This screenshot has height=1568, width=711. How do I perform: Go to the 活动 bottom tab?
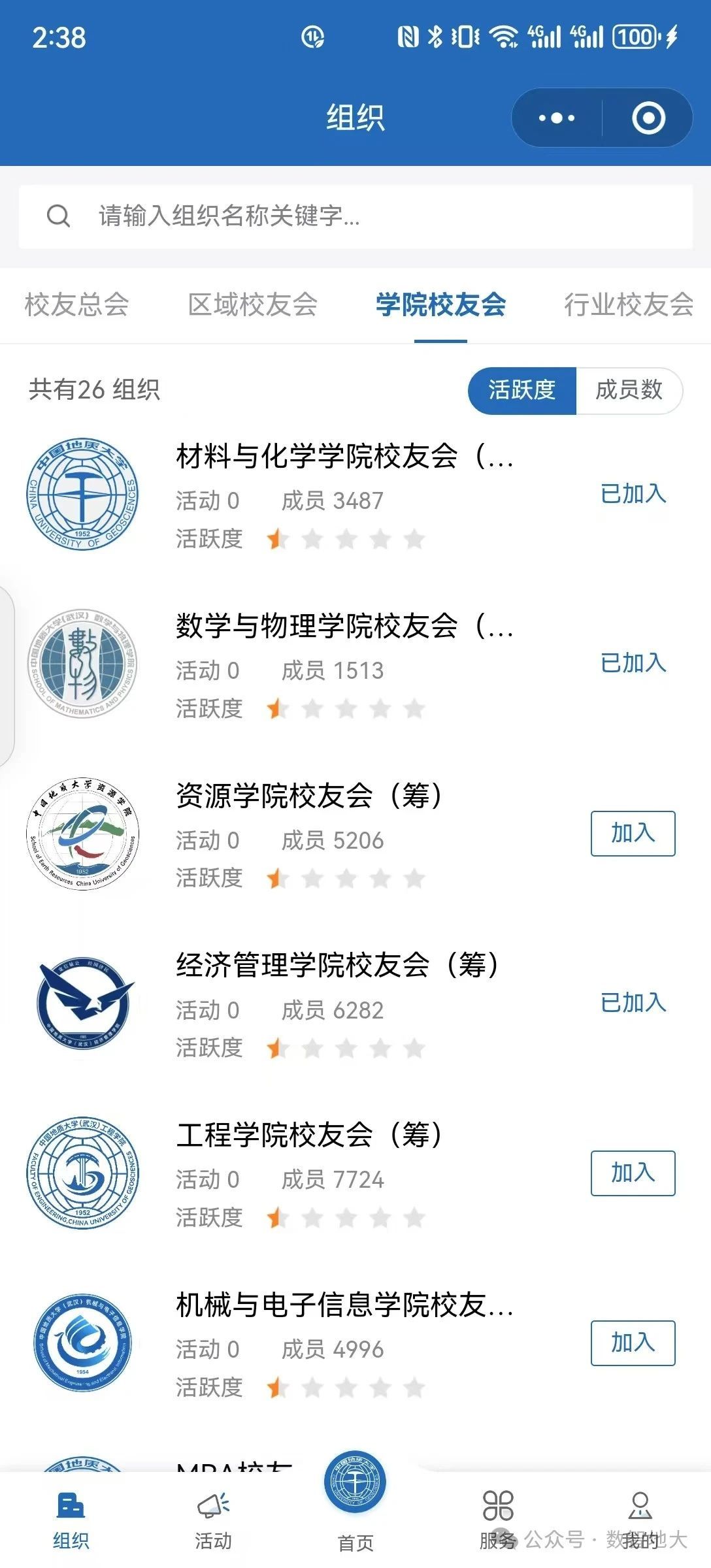tap(213, 1521)
